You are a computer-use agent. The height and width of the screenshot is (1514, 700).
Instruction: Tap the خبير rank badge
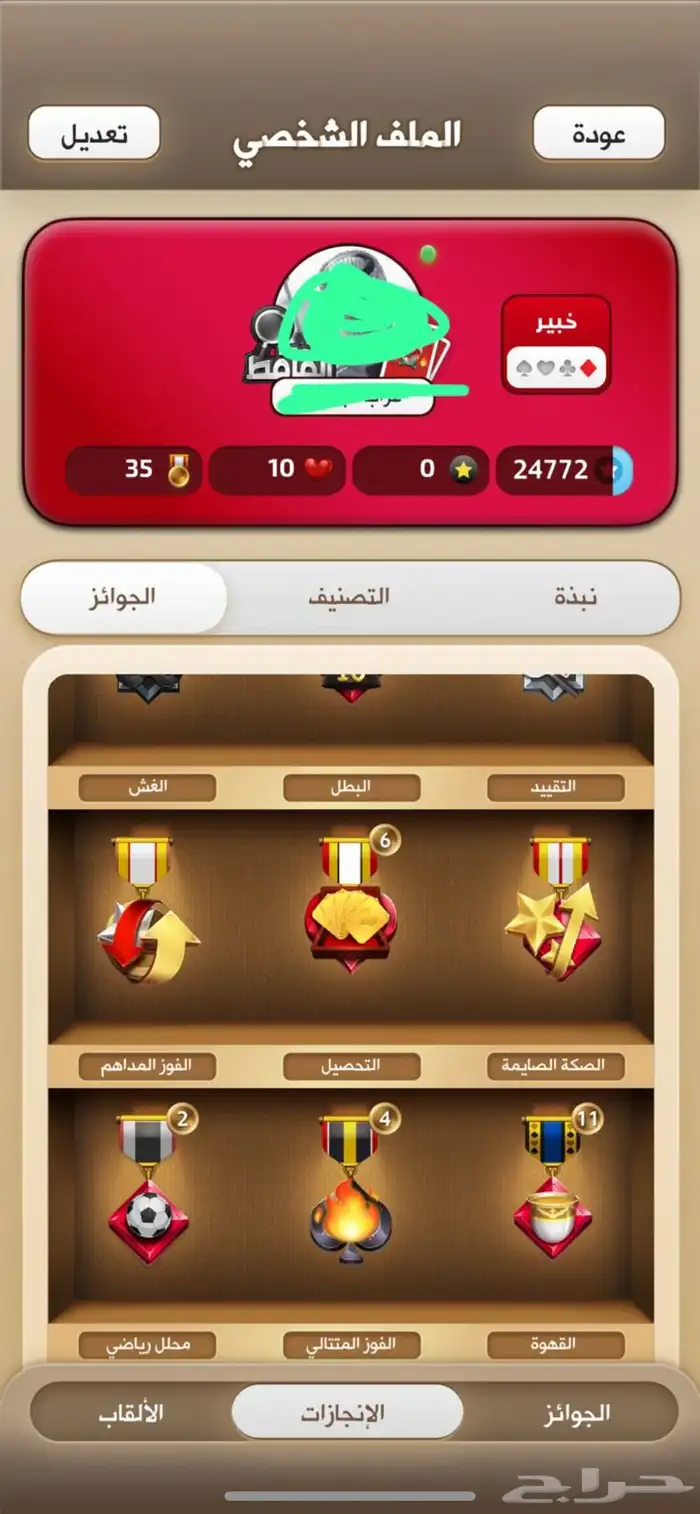(x=556, y=344)
